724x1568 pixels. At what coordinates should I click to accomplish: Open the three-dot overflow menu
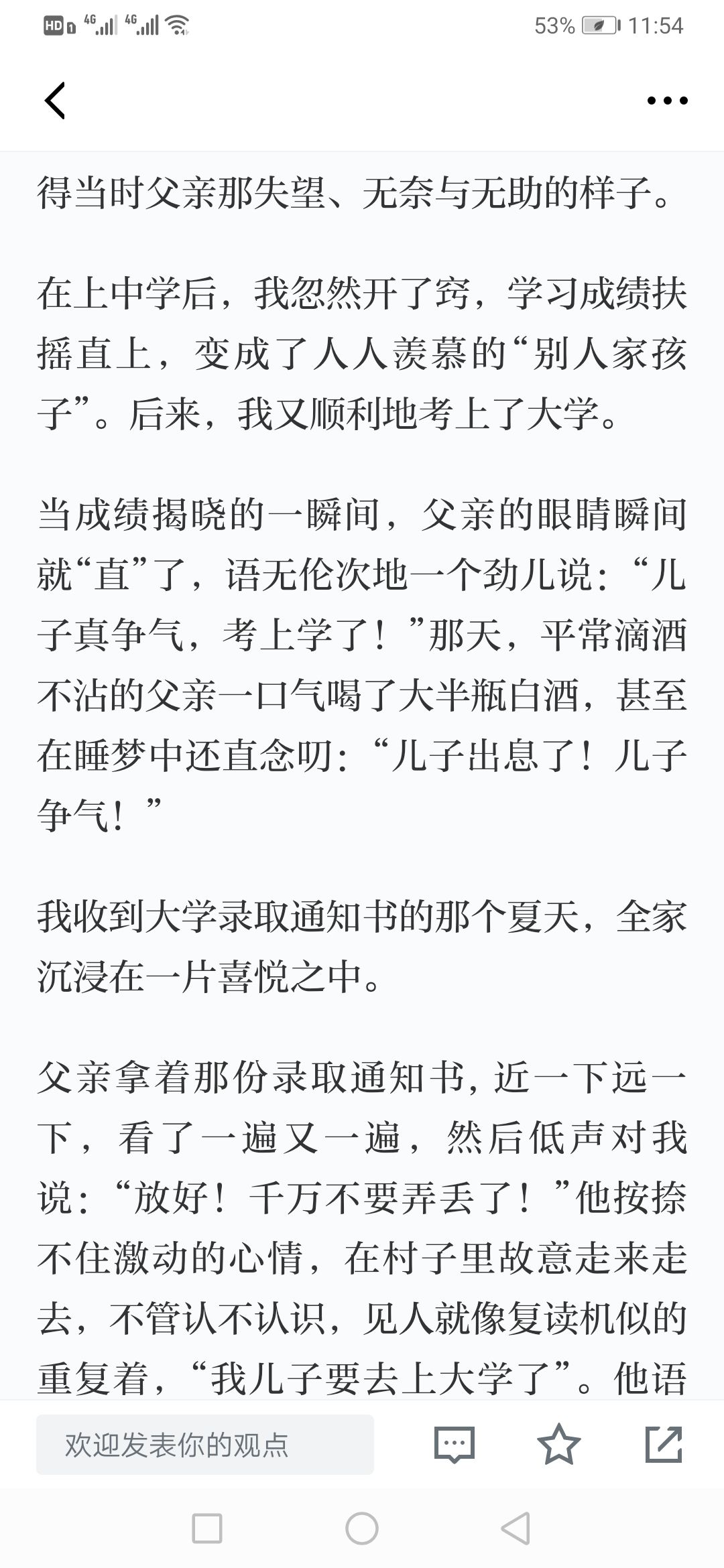coord(667,101)
